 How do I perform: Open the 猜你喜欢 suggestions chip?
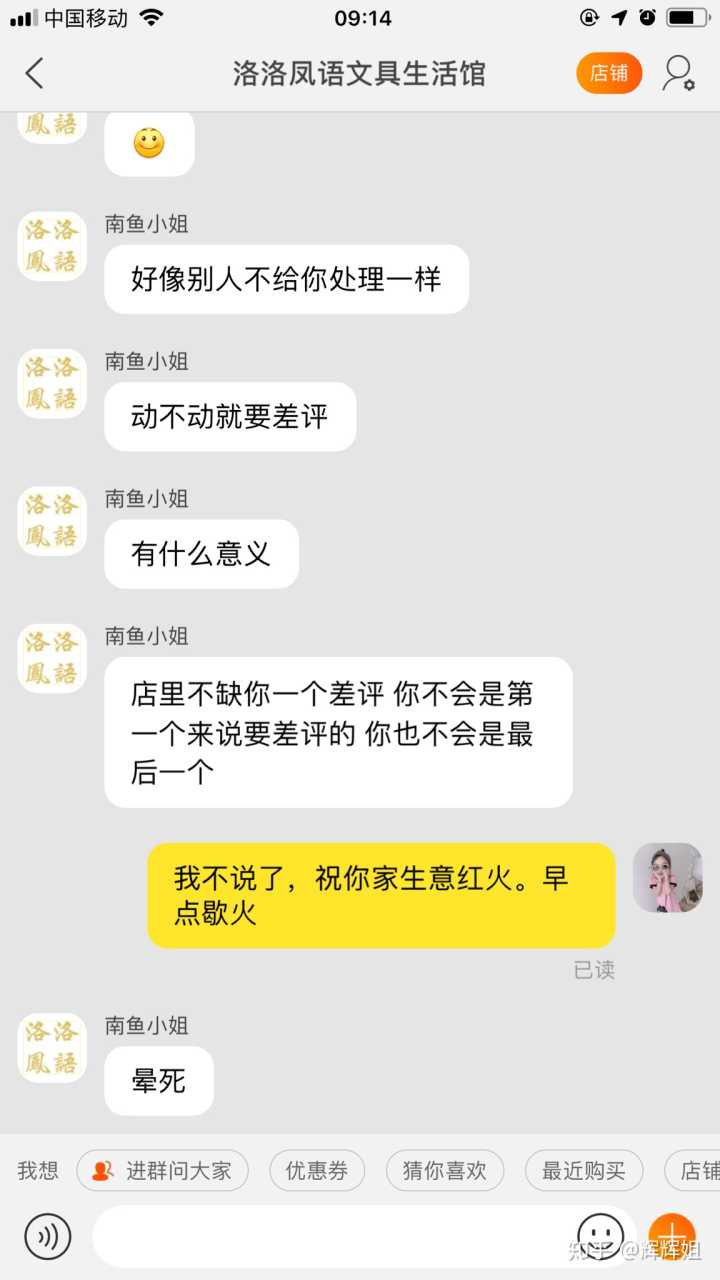pos(444,1171)
